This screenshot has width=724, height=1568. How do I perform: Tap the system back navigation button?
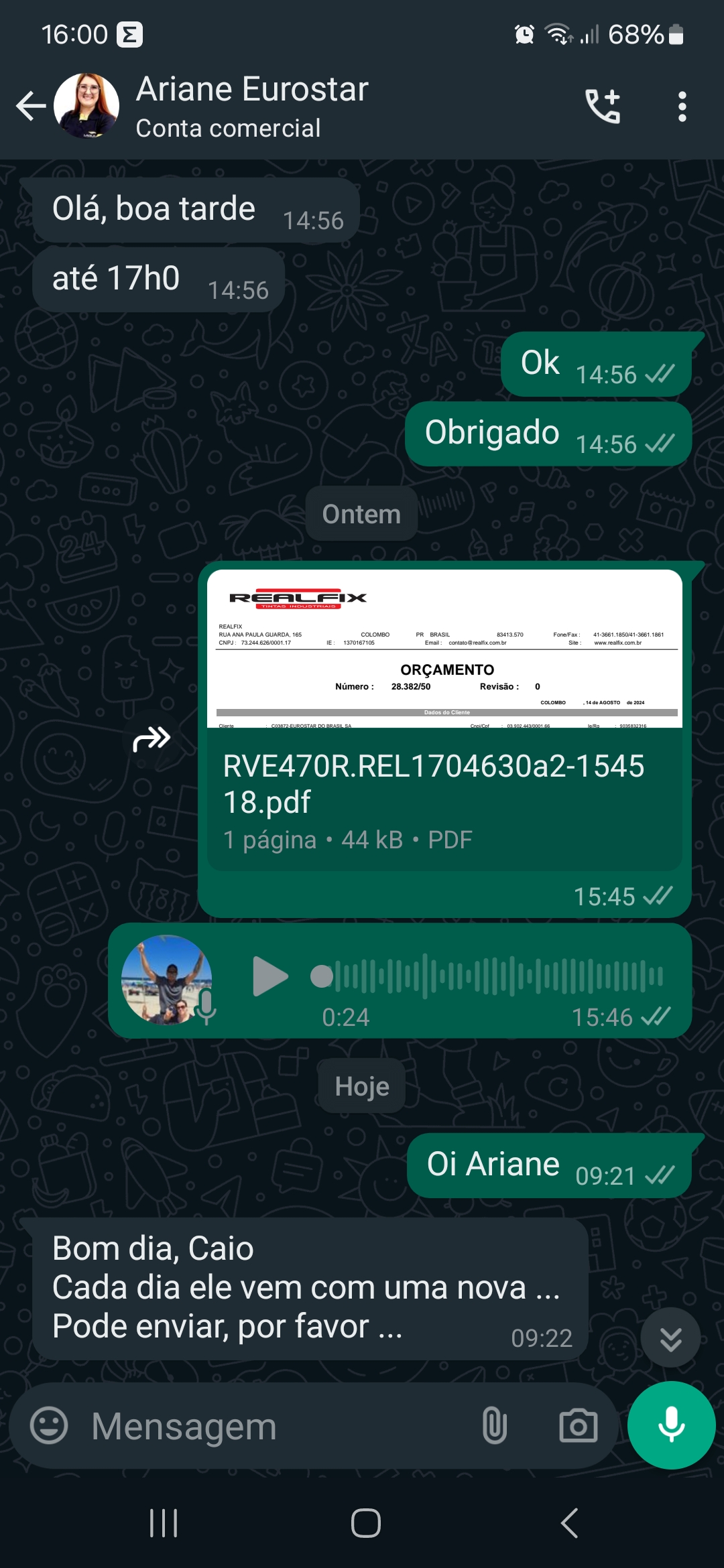coord(569,1523)
